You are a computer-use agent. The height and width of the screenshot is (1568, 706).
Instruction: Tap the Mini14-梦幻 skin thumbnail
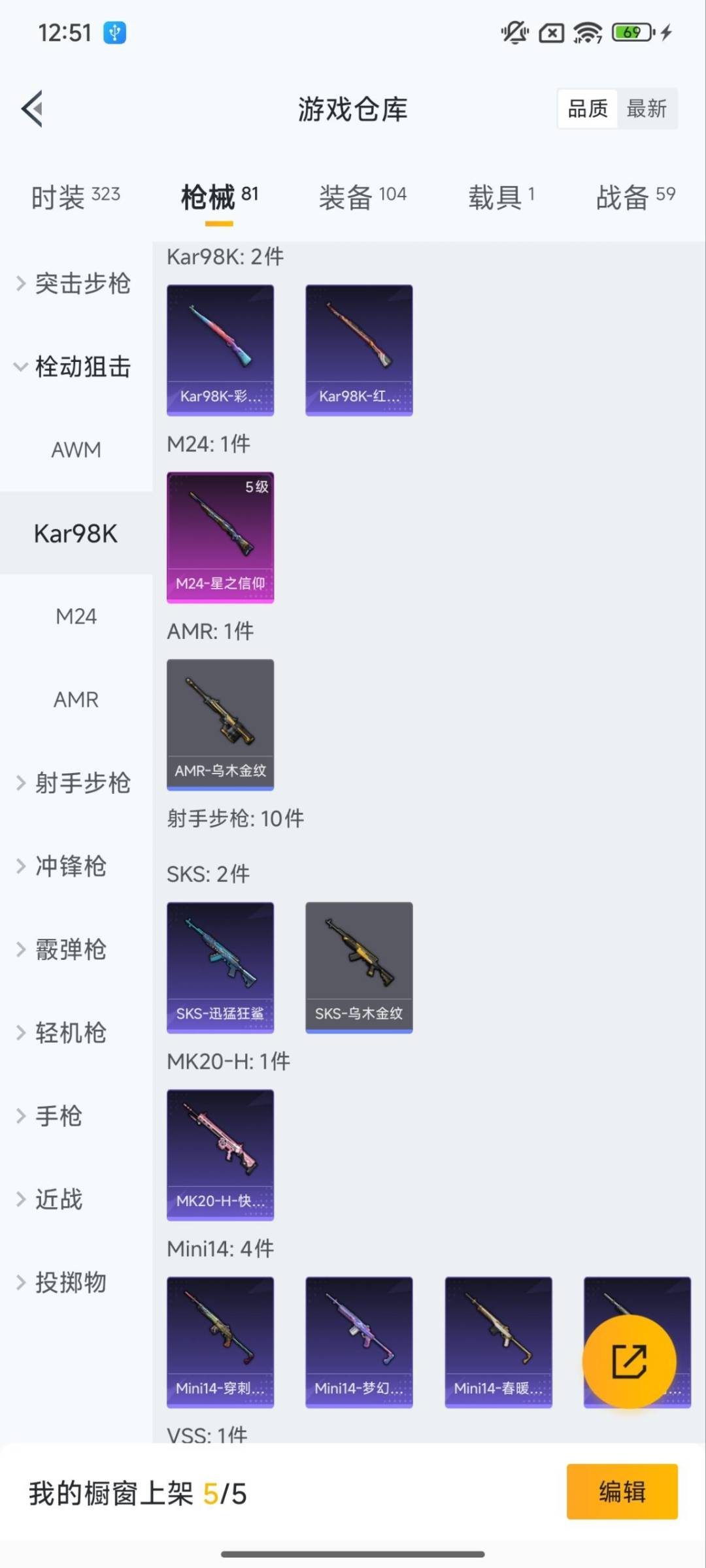coord(358,1344)
